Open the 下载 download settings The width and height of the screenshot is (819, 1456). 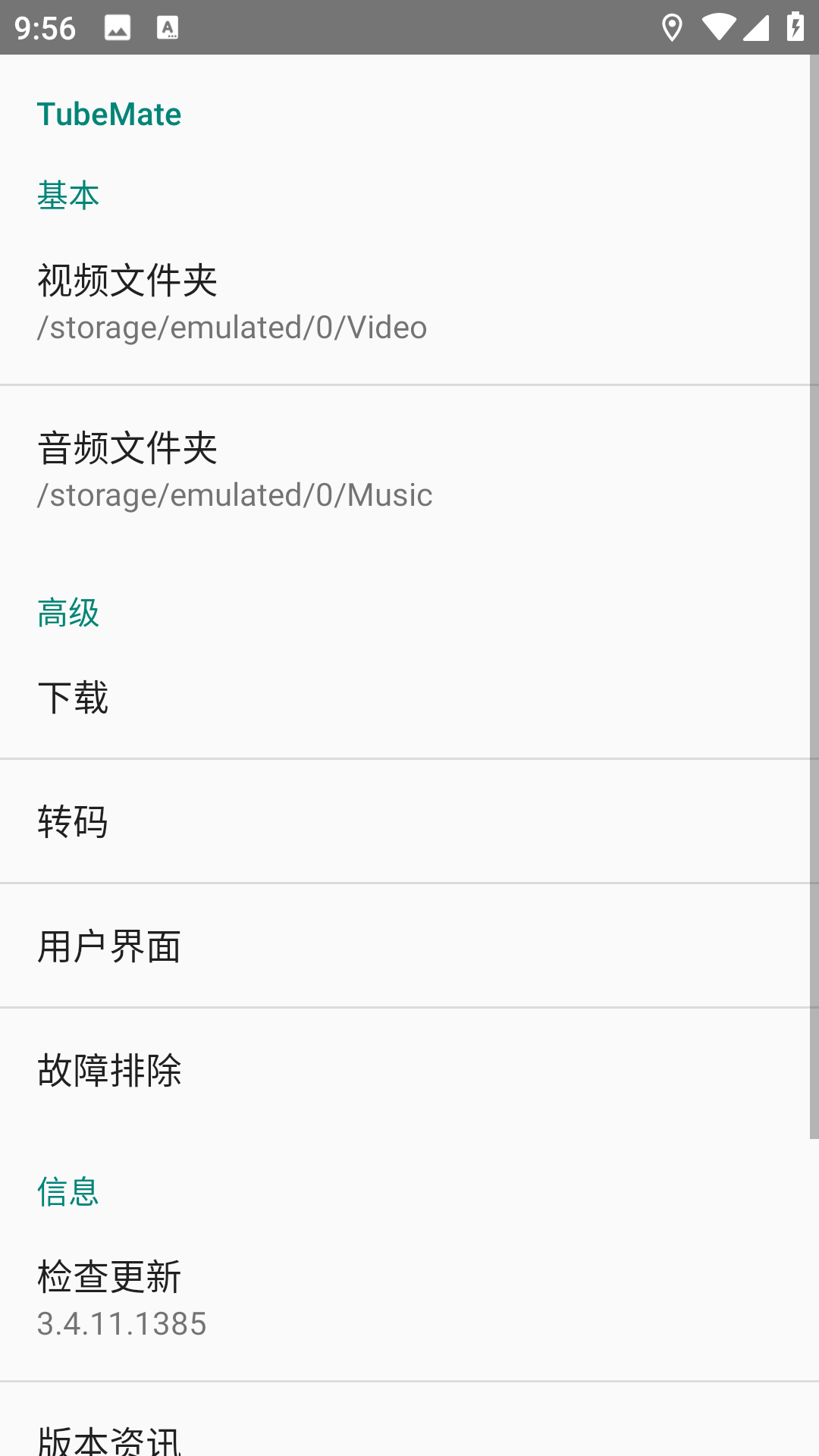pos(72,699)
